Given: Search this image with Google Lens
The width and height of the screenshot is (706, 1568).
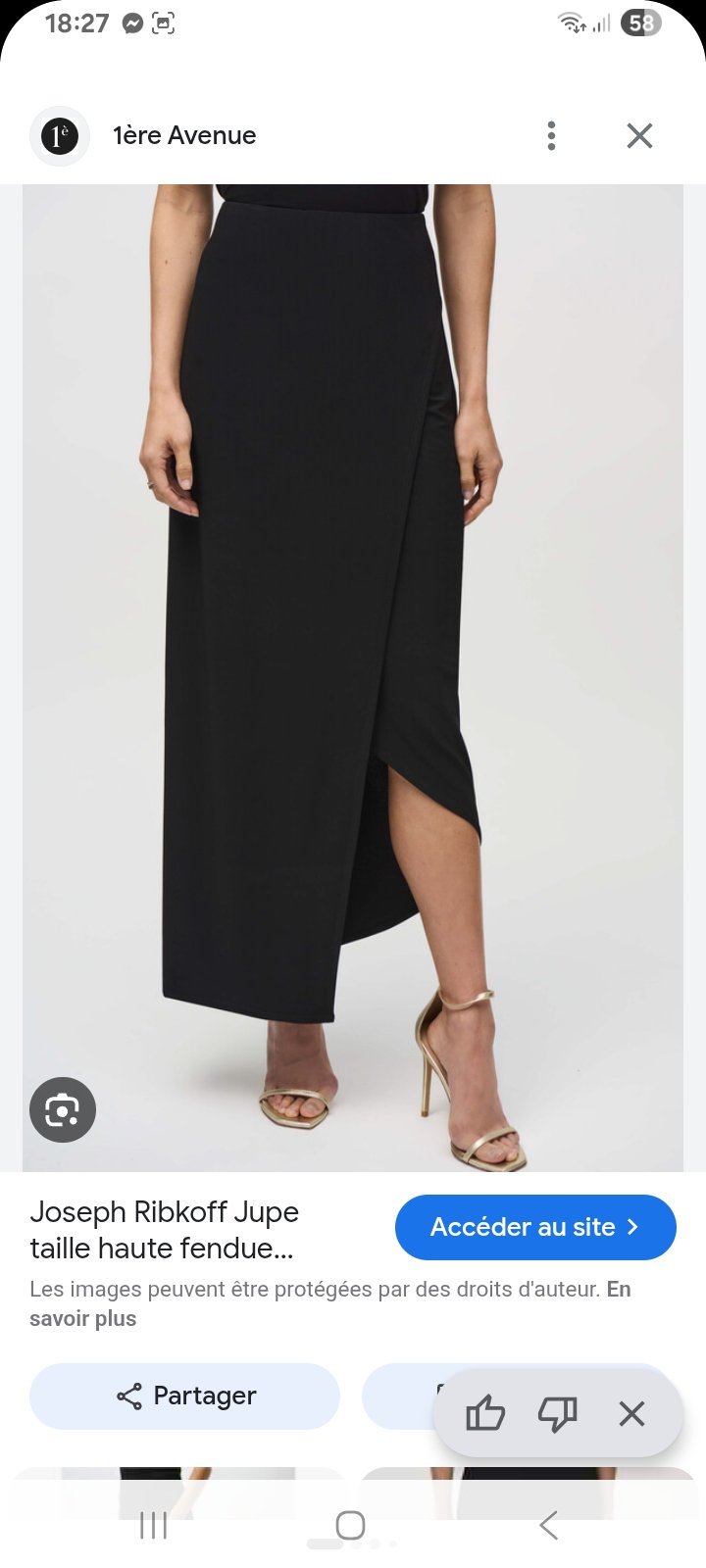Looking at the screenshot, I should pos(63,1109).
